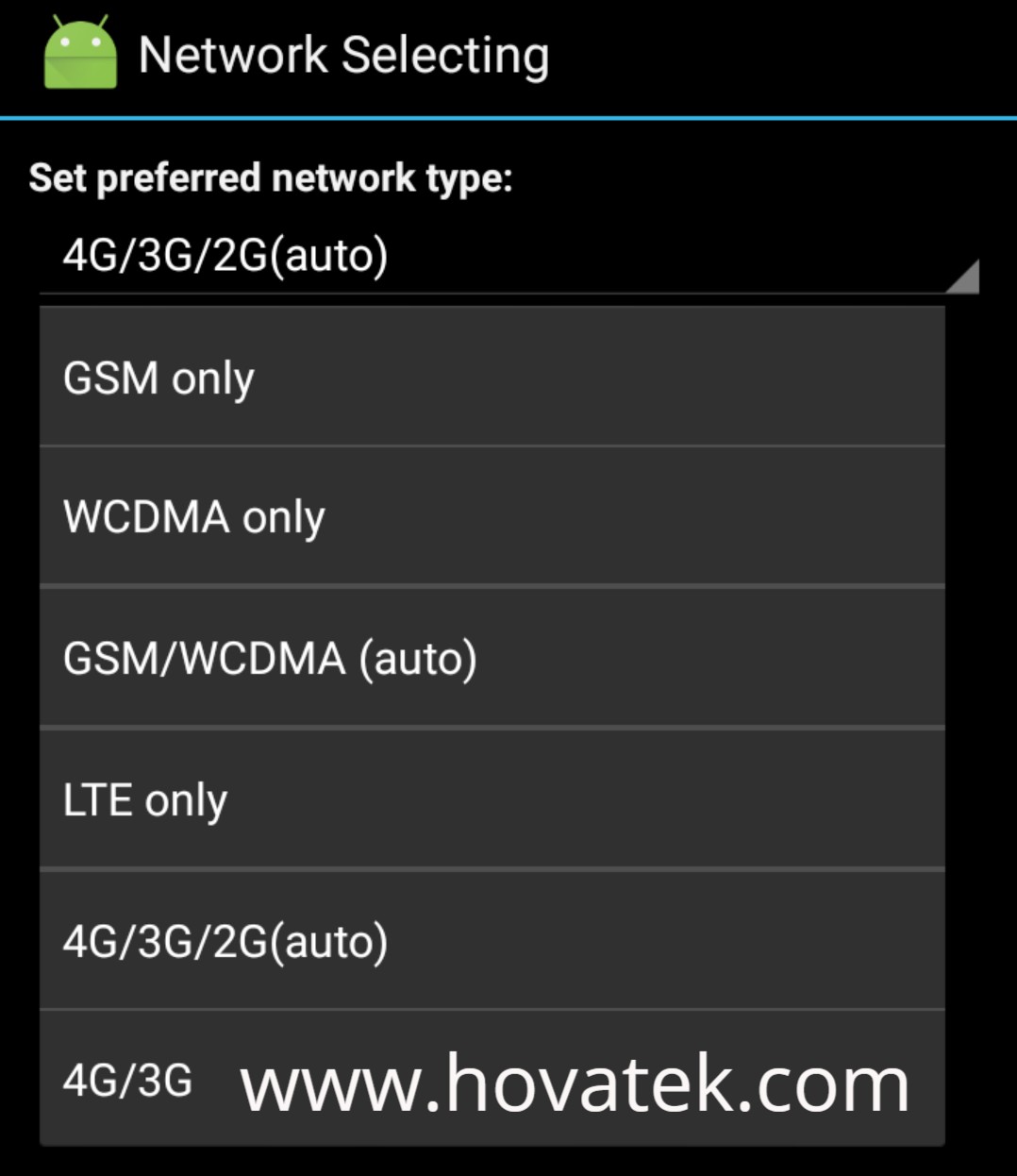Select GSM only network type

click(492, 378)
